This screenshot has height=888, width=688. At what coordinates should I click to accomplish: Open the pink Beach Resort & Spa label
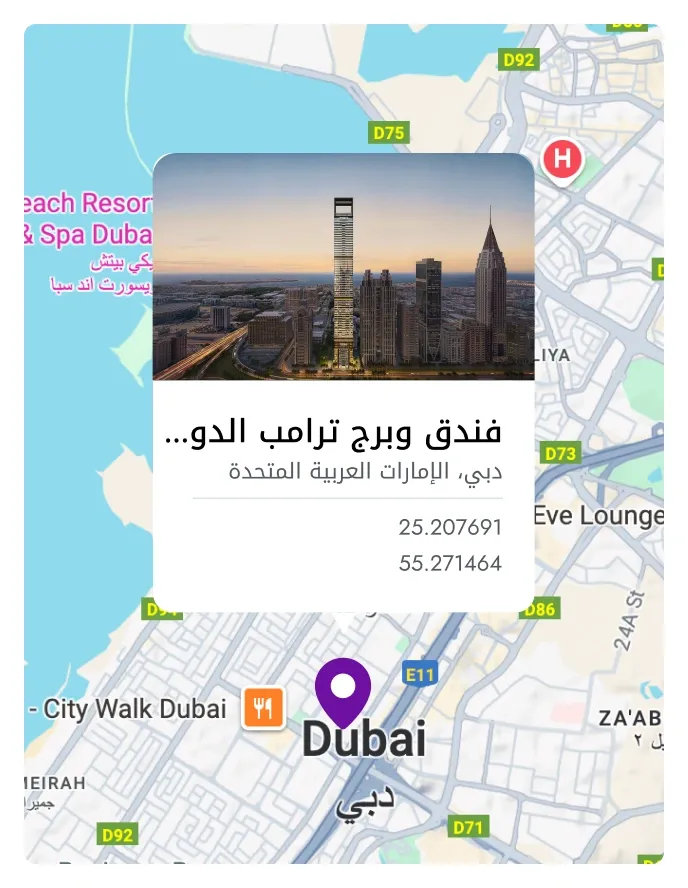click(88, 220)
